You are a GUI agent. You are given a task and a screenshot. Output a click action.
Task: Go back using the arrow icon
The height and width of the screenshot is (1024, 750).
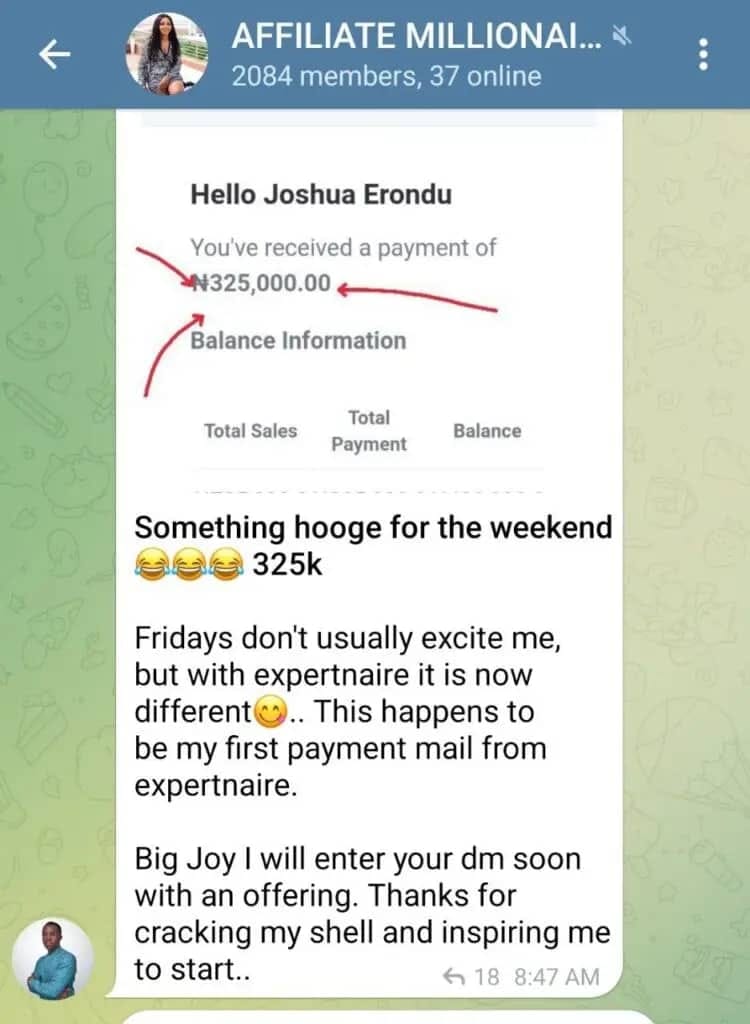click(x=54, y=55)
